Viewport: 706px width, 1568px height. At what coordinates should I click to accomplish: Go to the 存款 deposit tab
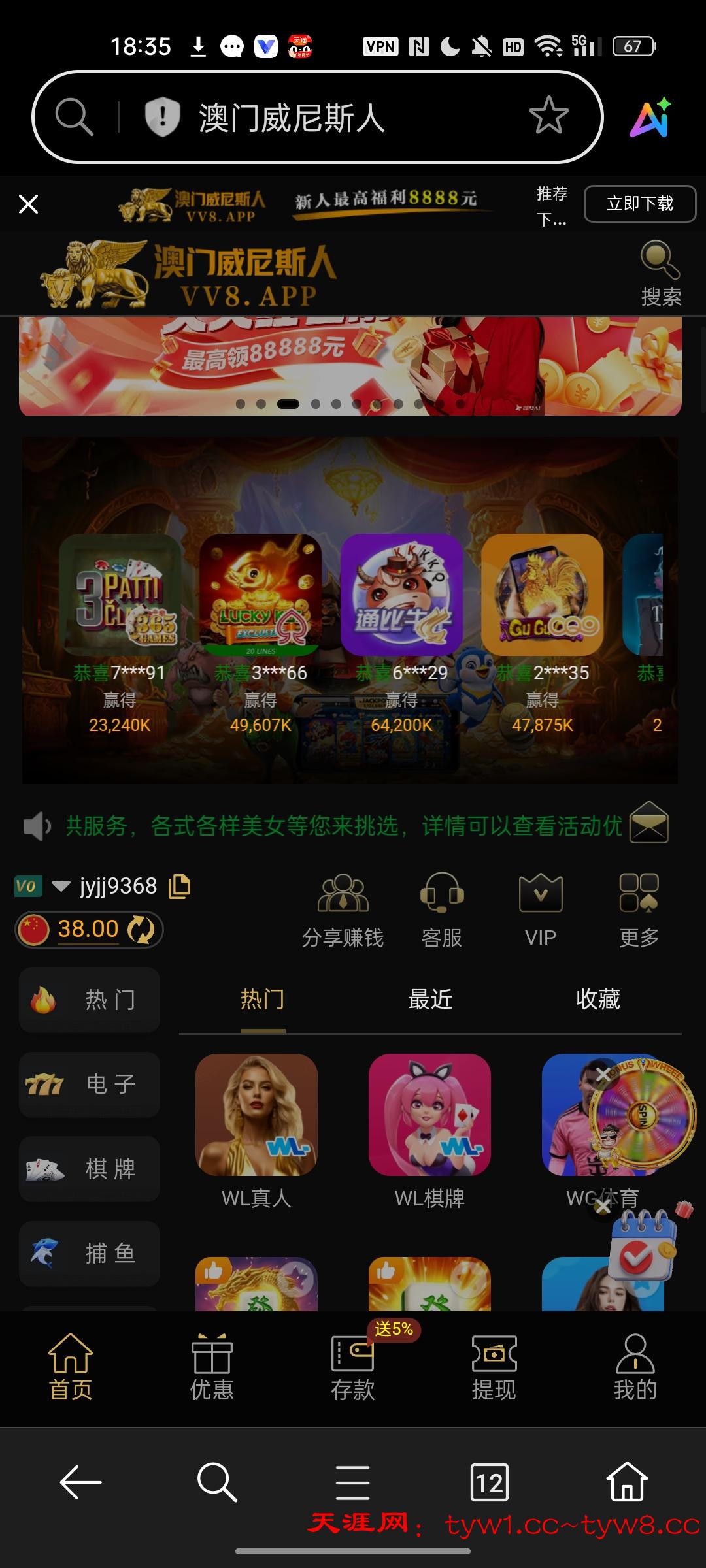pyautogui.click(x=353, y=1365)
